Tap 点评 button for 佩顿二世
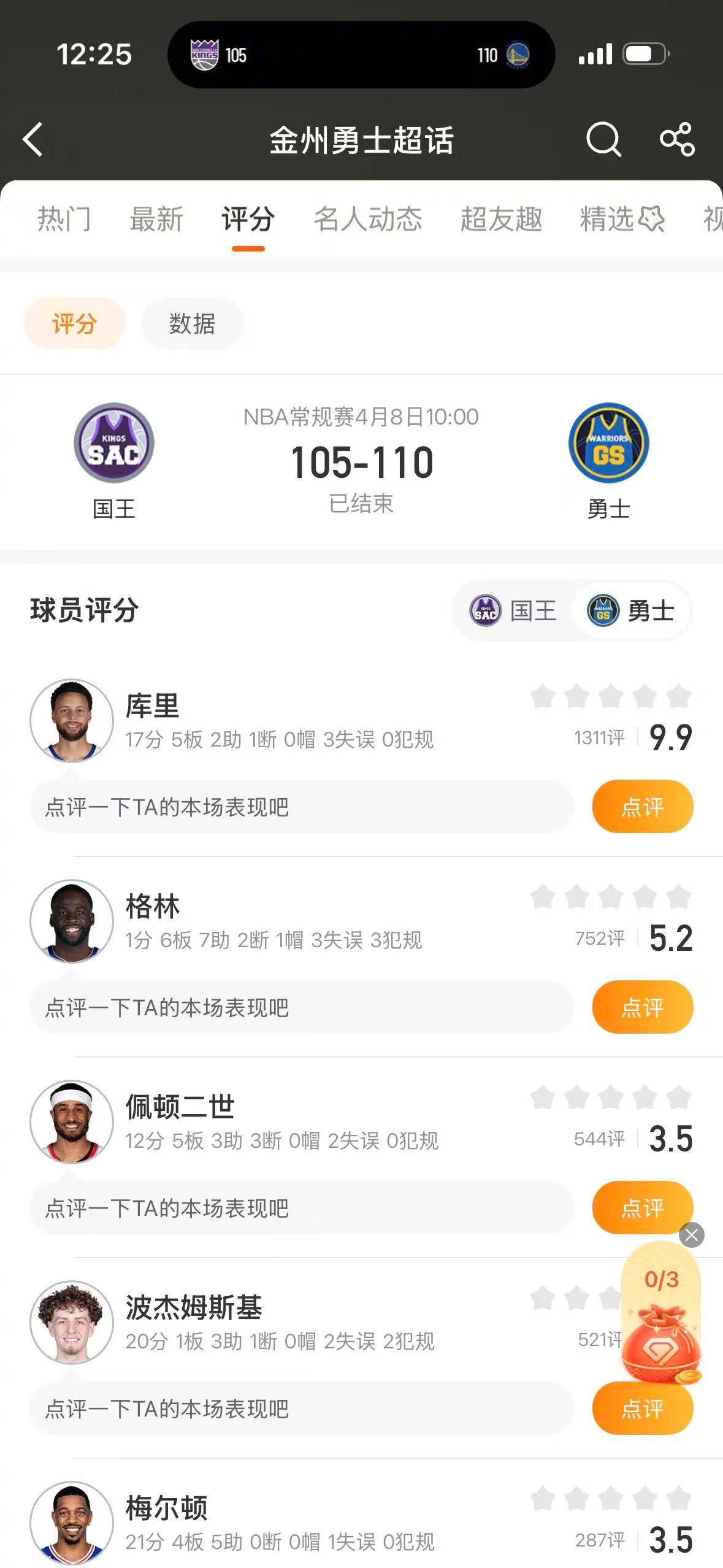This screenshot has height=1568, width=723. (642, 1208)
